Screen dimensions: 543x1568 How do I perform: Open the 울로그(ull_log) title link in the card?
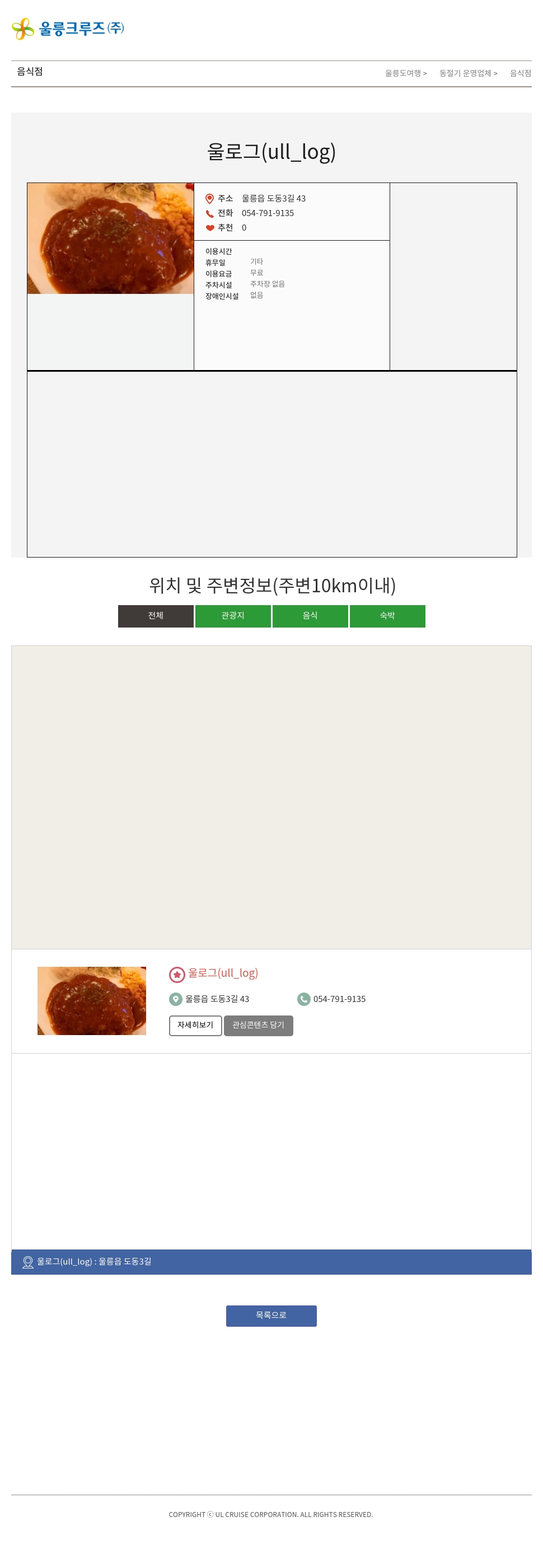(x=223, y=973)
